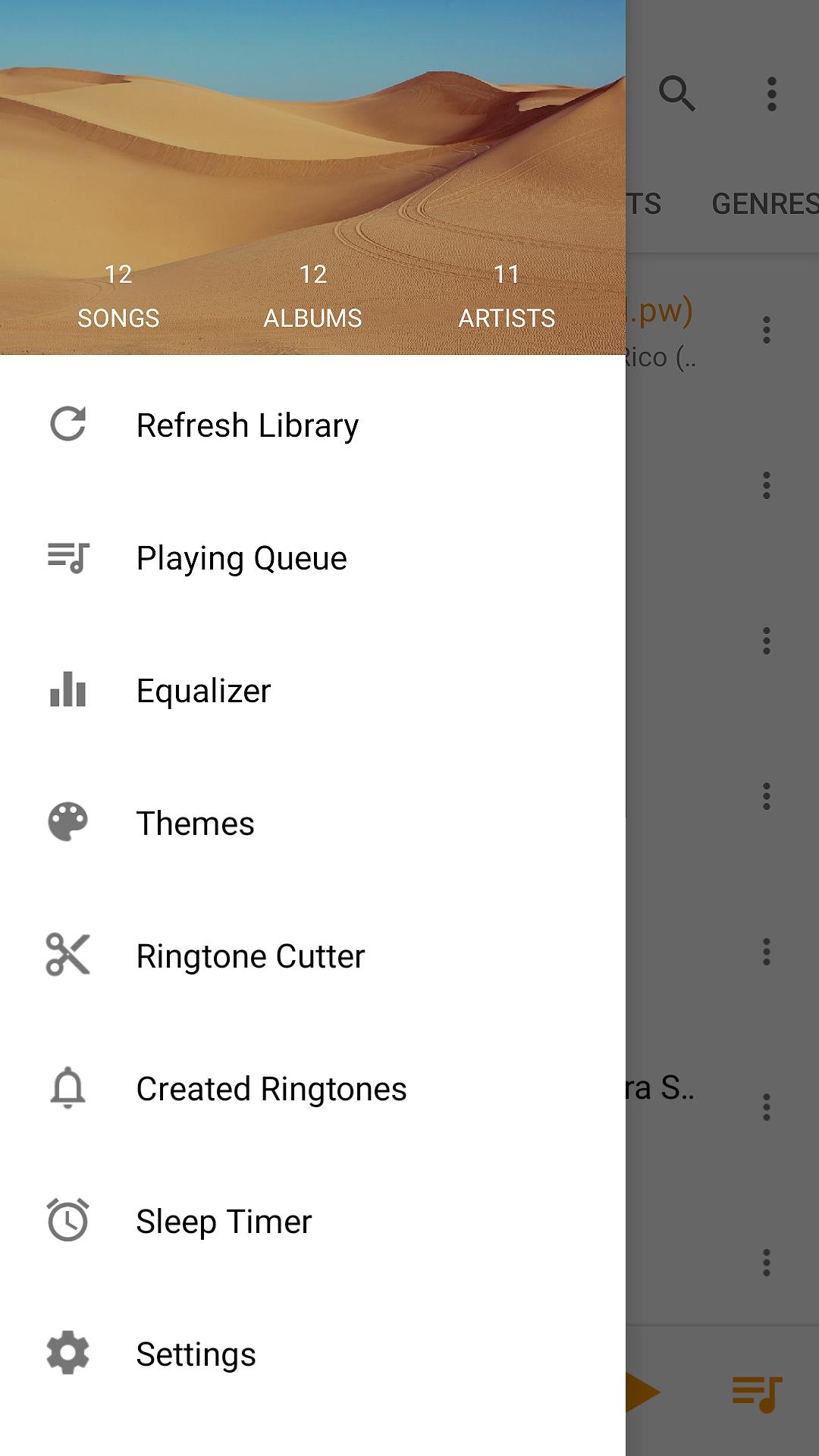819x1456 pixels.
Task: Tap the search magnifier icon
Action: pyautogui.click(x=676, y=94)
